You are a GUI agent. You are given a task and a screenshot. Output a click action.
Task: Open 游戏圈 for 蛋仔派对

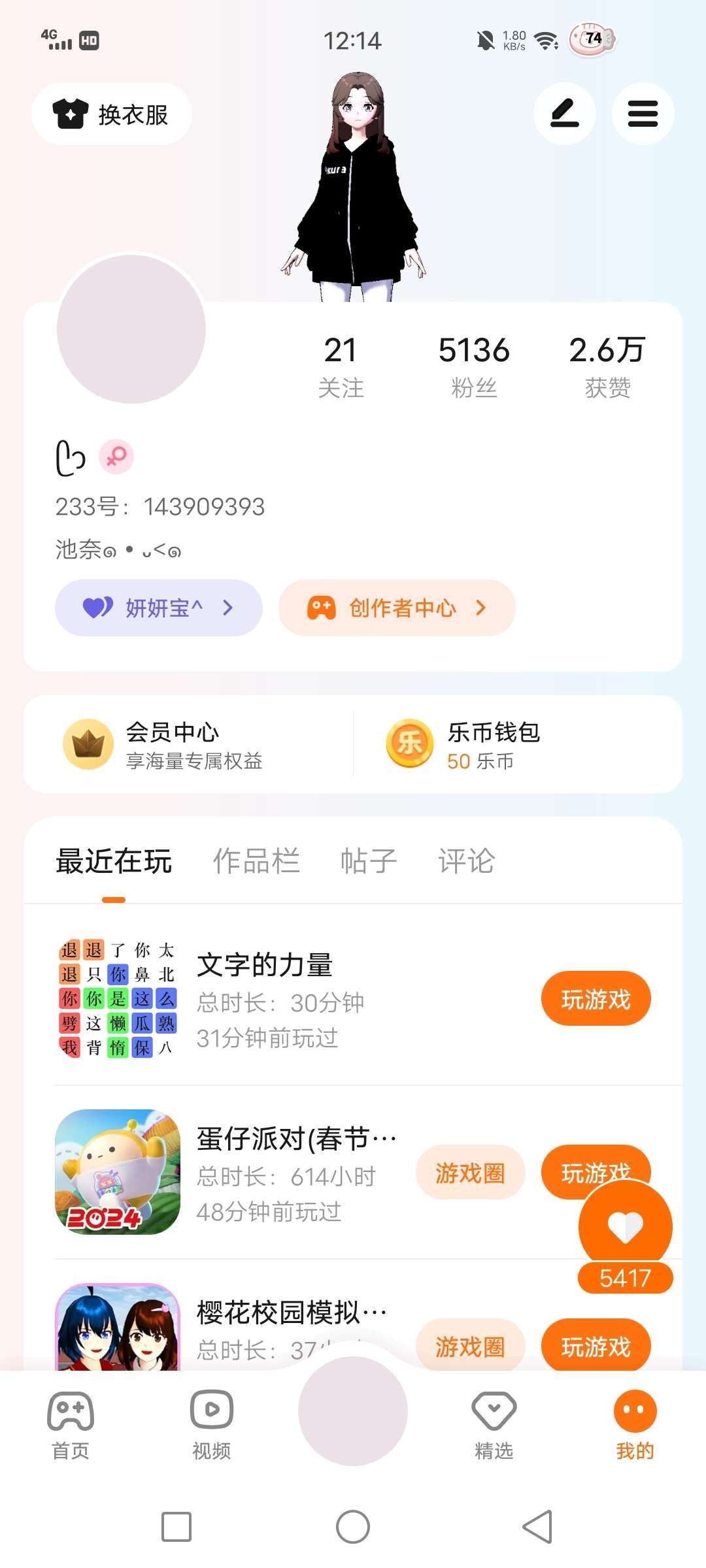[470, 1173]
